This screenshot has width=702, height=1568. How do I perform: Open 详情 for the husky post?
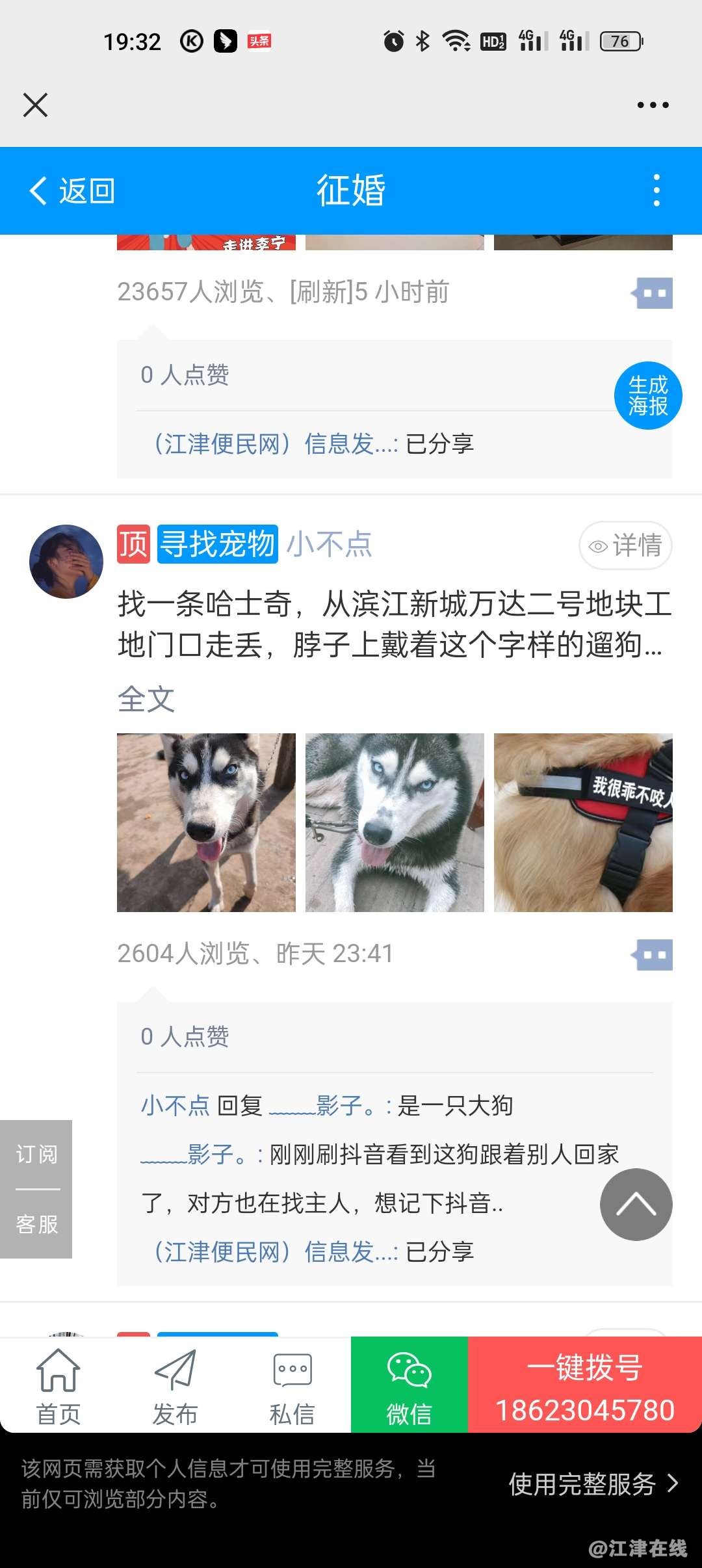coord(625,545)
